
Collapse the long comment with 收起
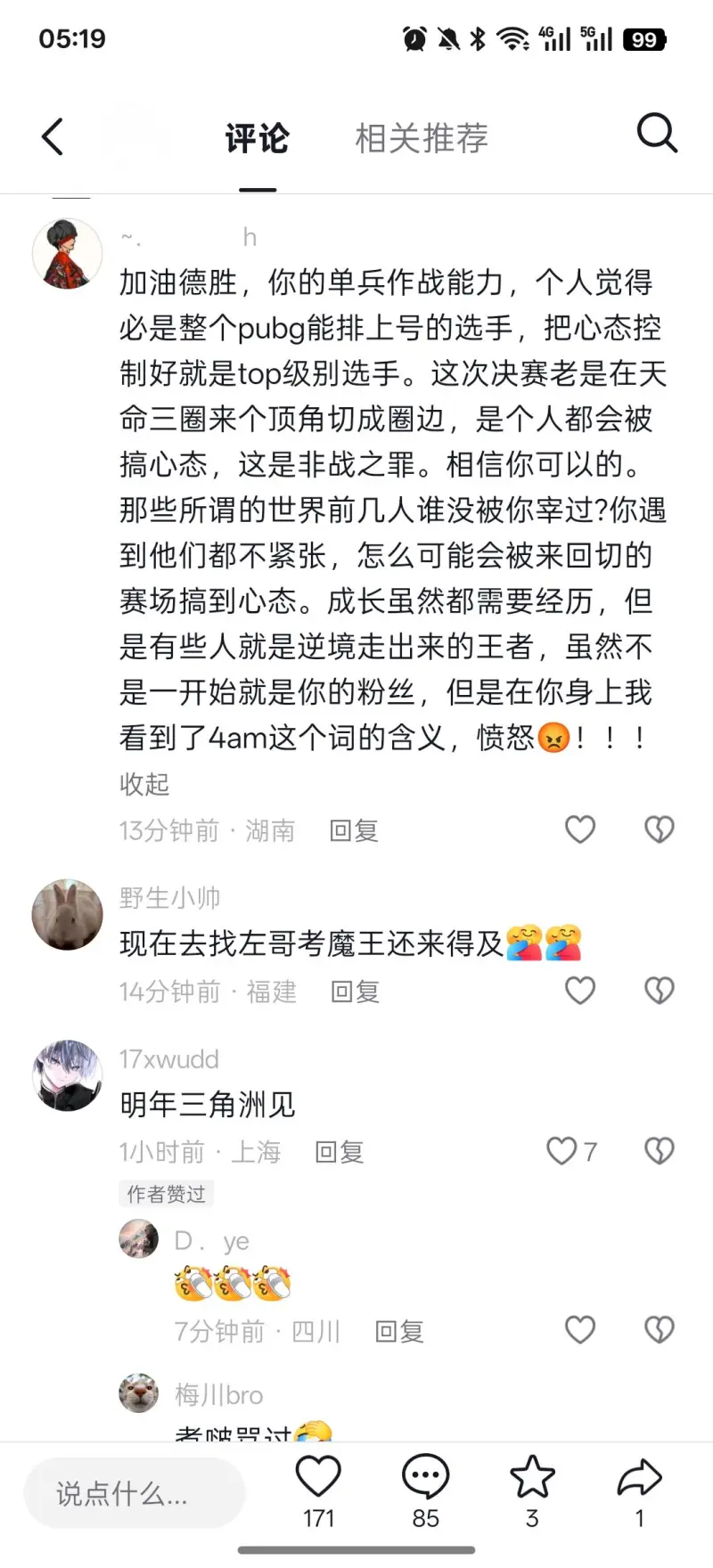tap(144, 784)
